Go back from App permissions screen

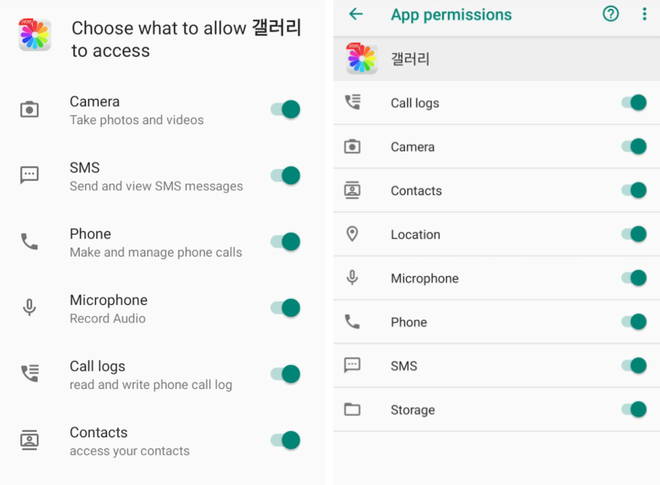pyautogui.click(x=356, y=14)
